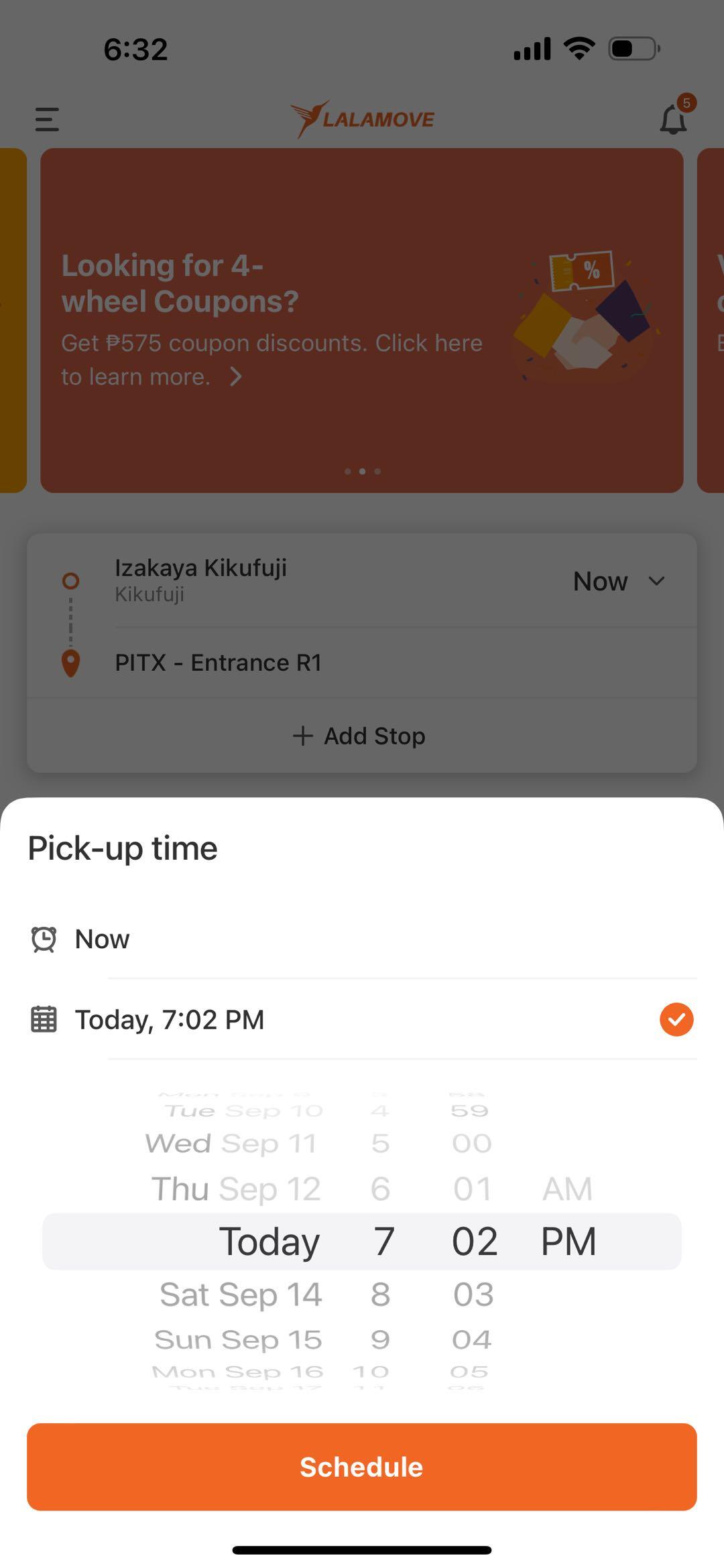Open the notifications bell
The image size is (724, 1568).
point(673,119)
